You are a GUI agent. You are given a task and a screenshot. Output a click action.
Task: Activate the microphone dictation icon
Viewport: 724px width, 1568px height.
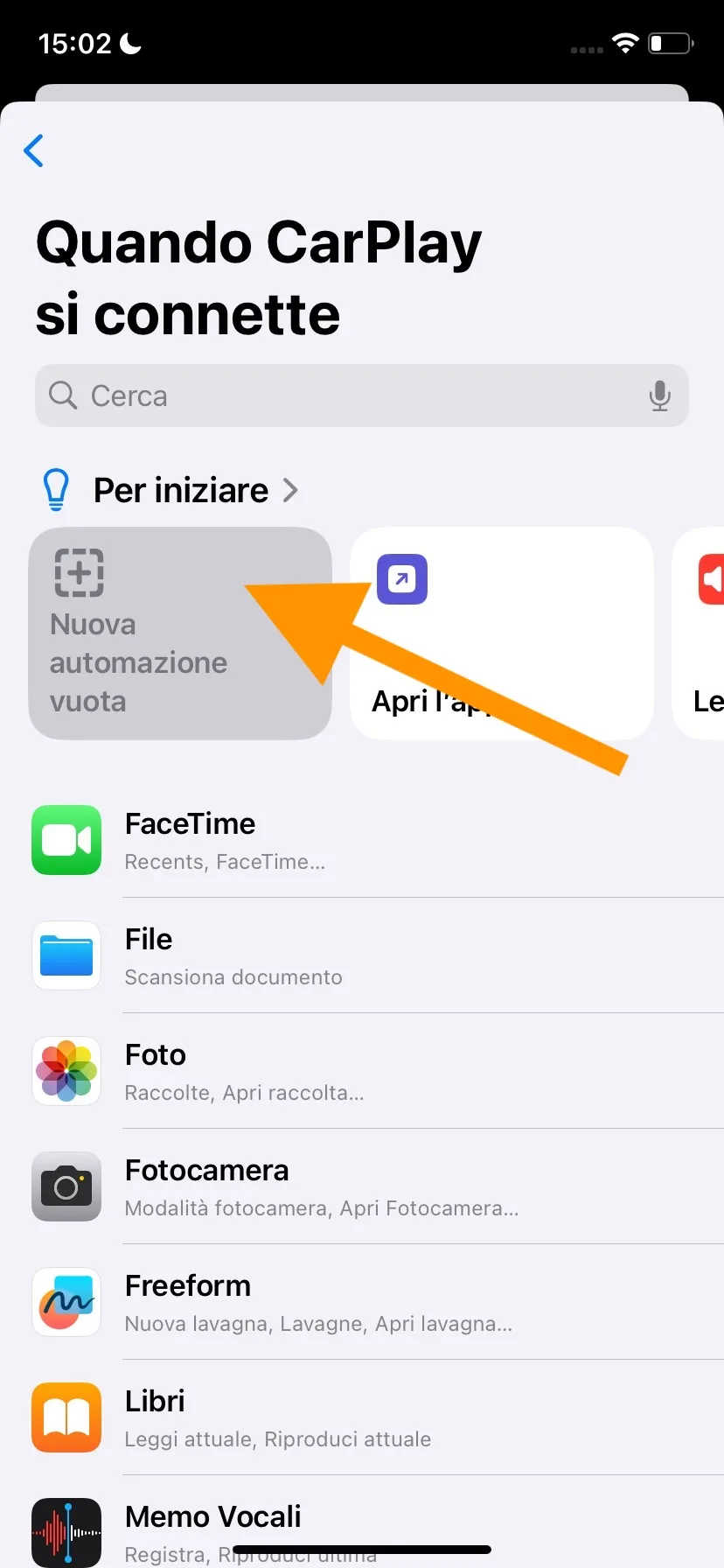[659, 395]
